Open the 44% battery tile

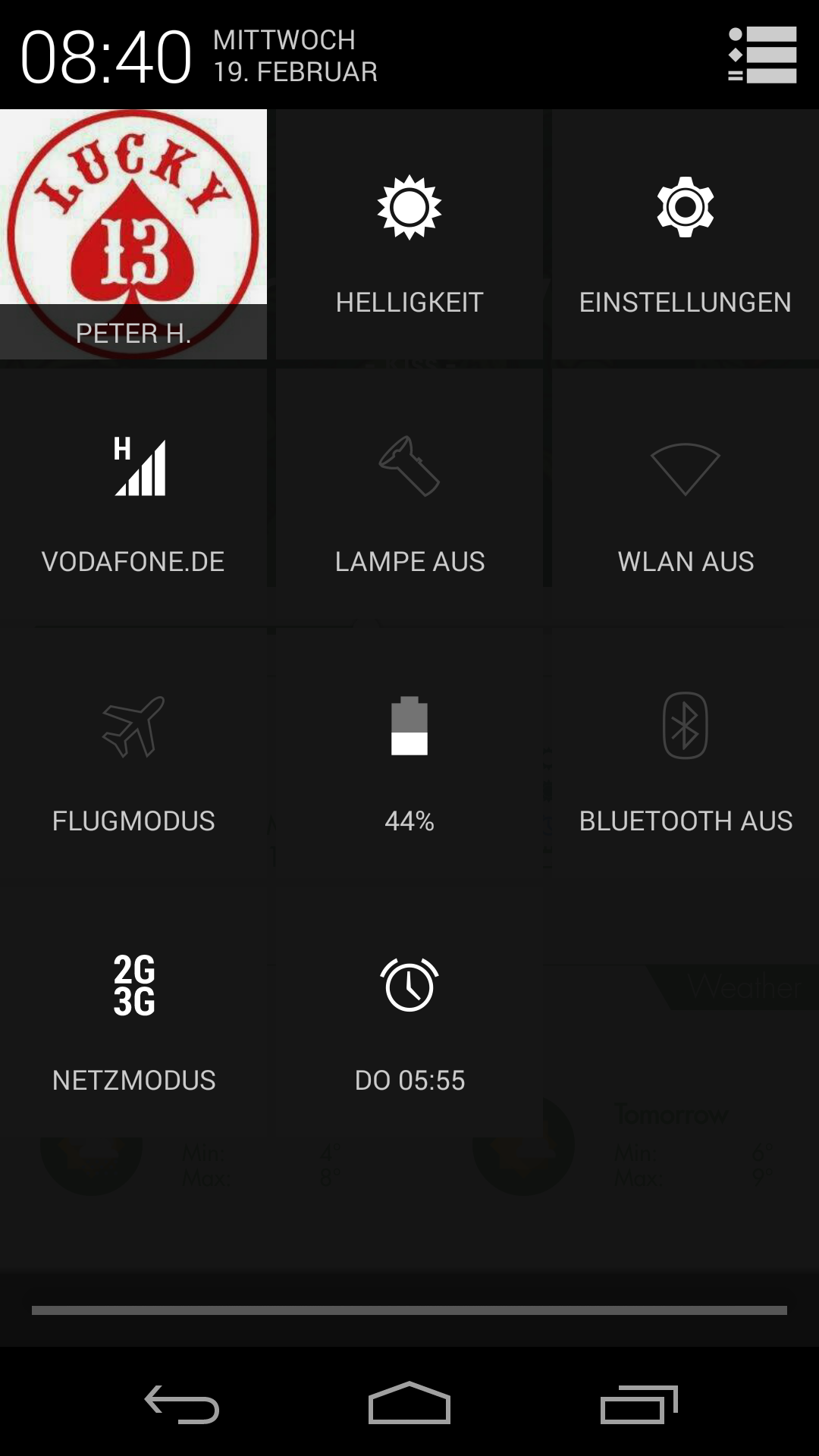409,756
